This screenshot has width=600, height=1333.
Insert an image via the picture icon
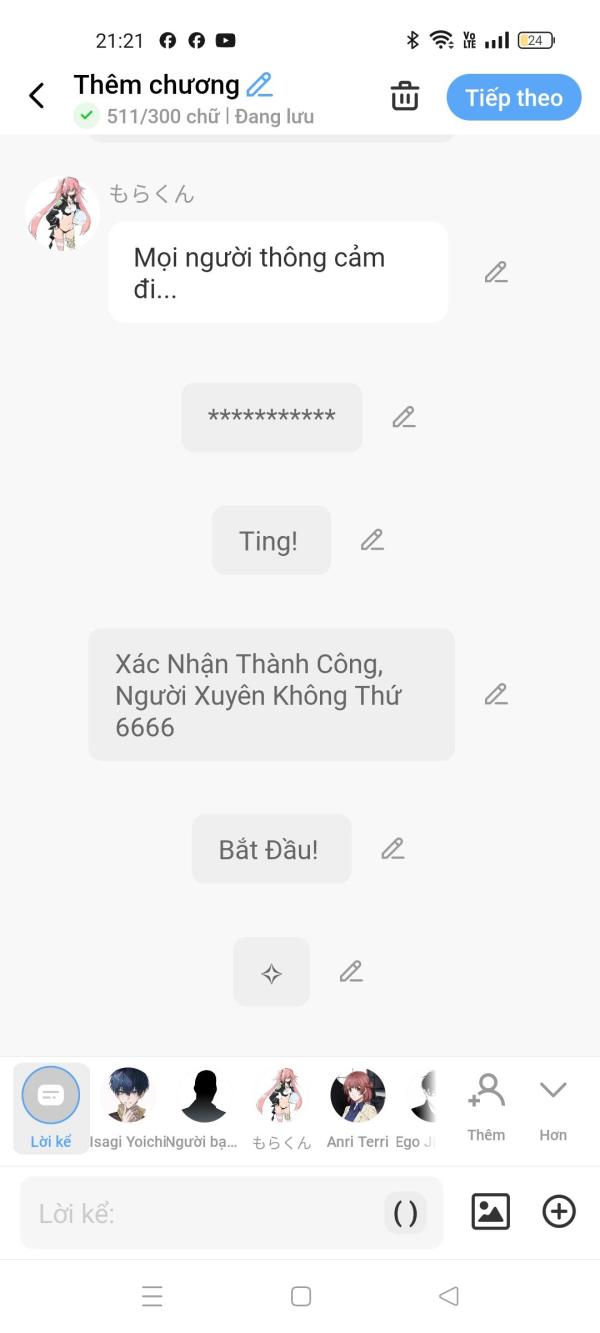[491, 1212]
